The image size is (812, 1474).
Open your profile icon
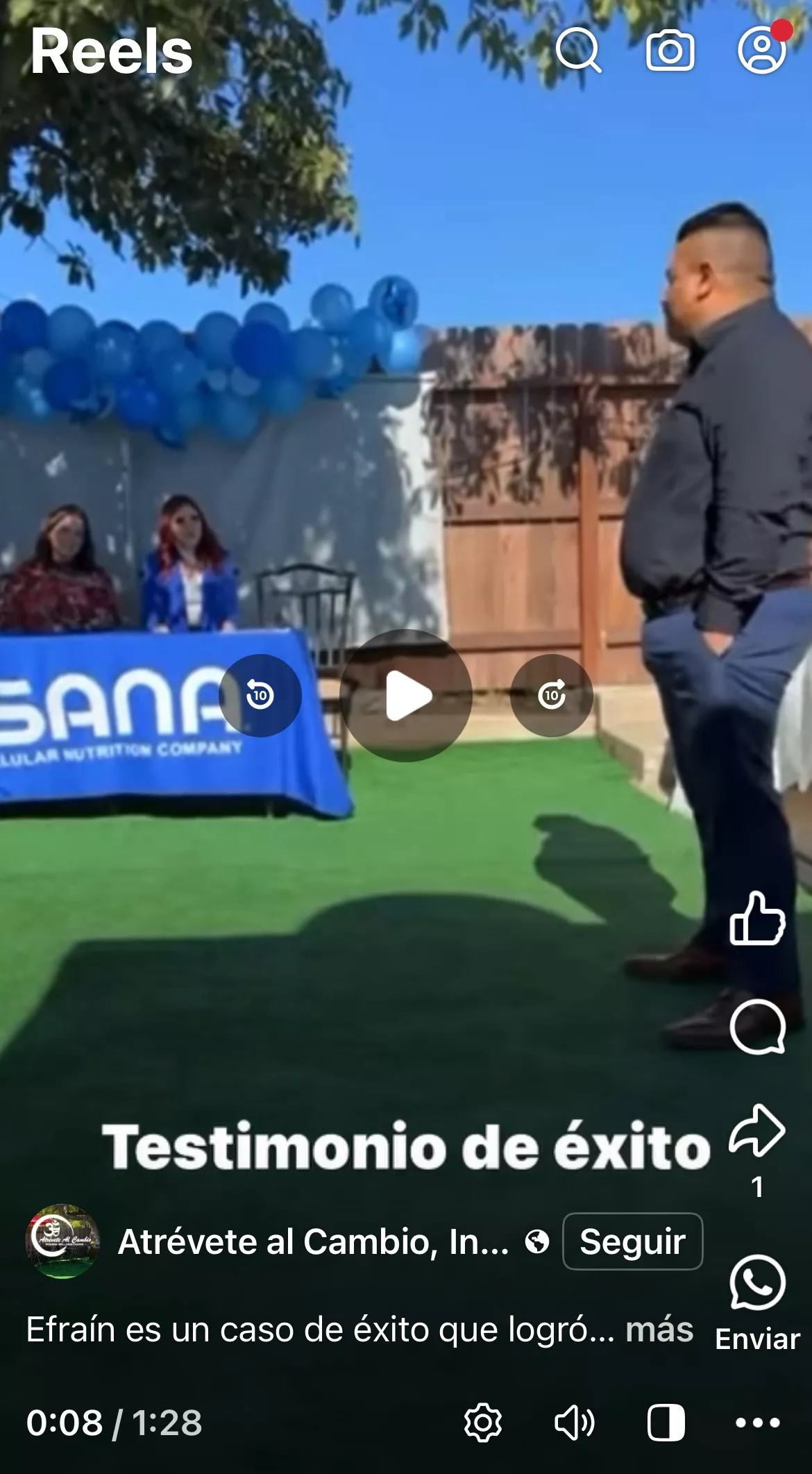tap(761, 50)
